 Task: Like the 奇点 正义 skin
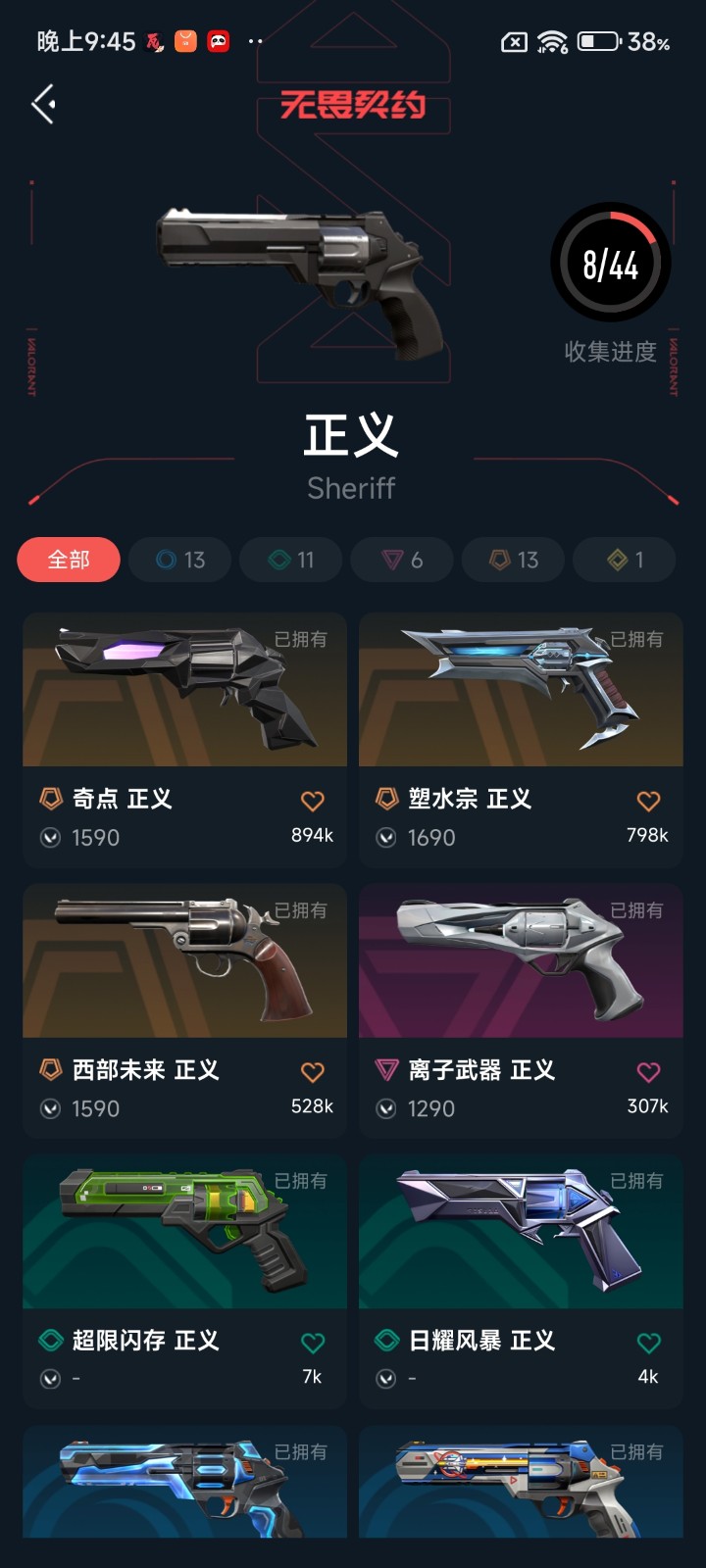(x=313, y=801)
